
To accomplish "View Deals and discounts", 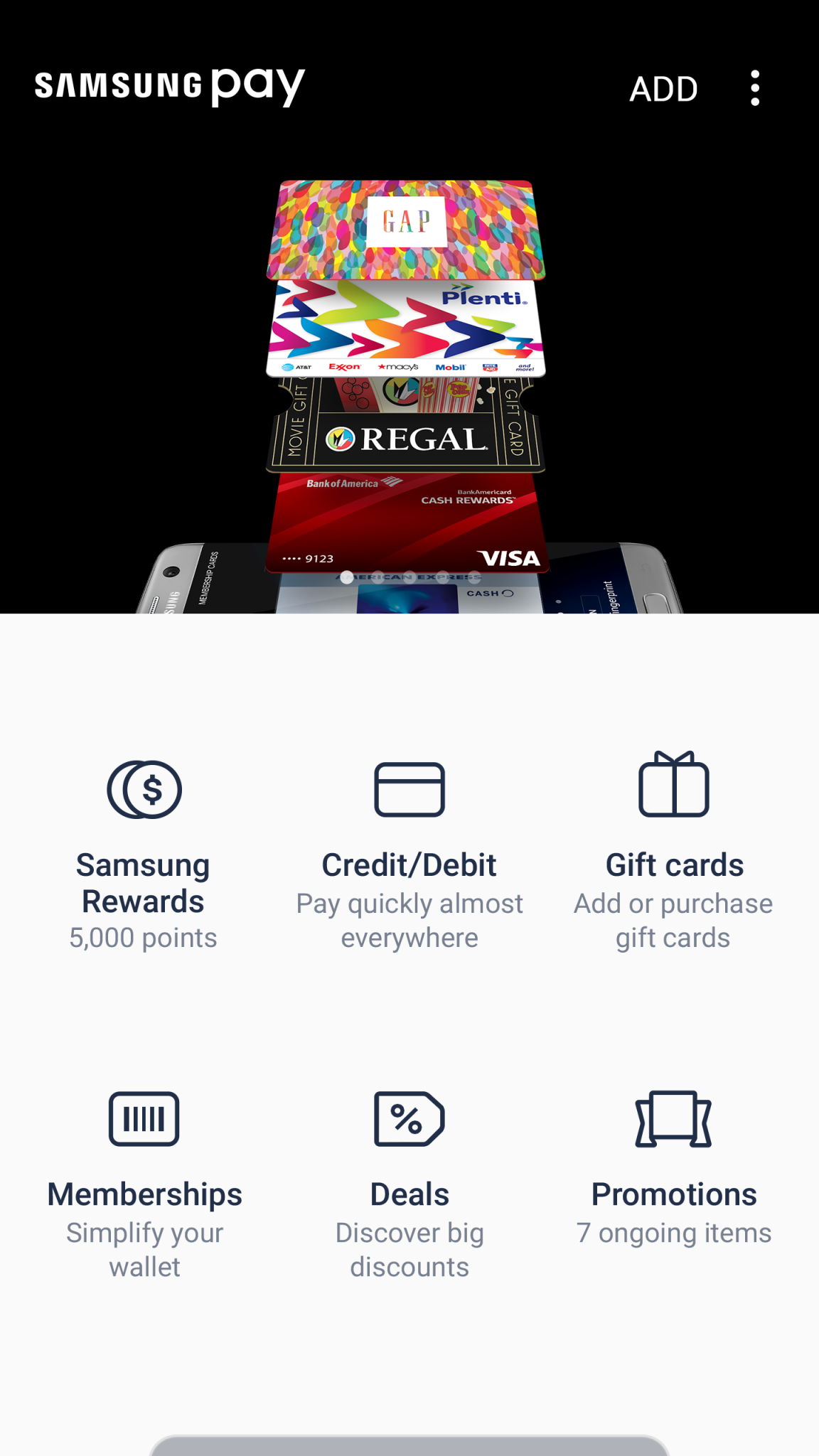I will click(x=409, y=1184).
